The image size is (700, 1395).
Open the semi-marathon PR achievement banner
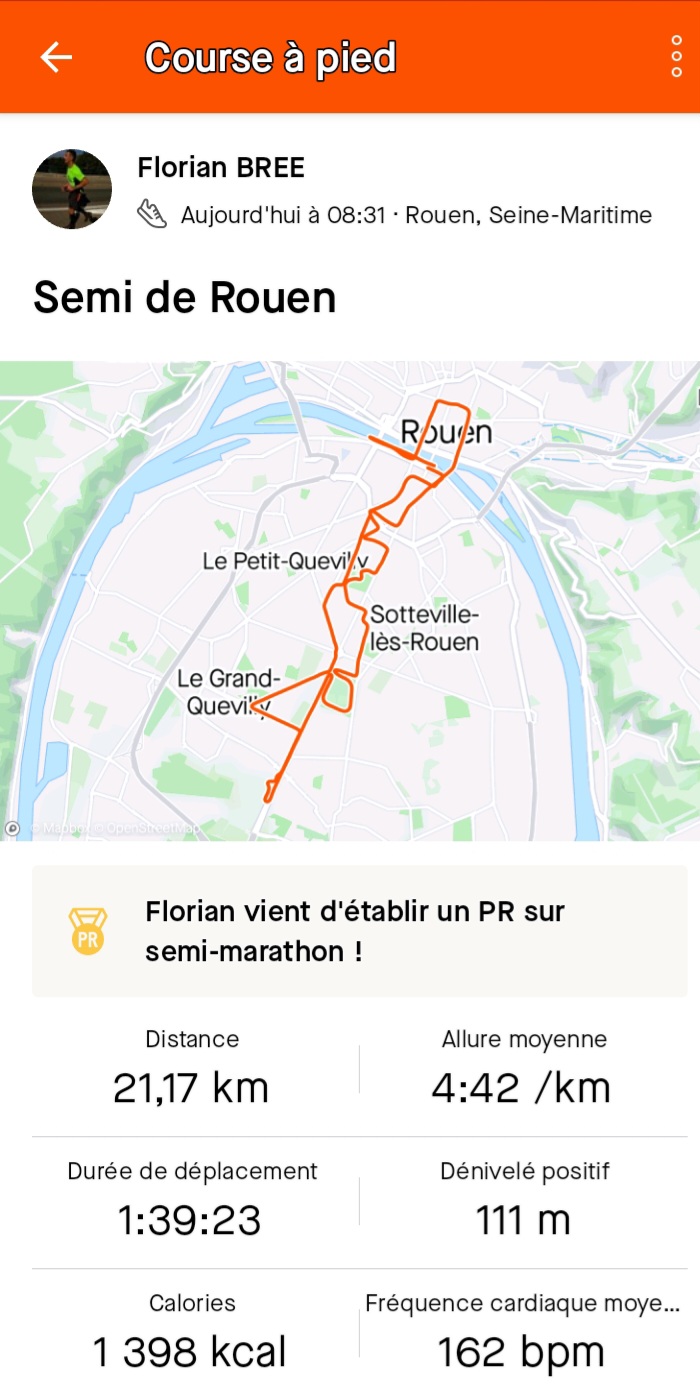coord(360,931)
